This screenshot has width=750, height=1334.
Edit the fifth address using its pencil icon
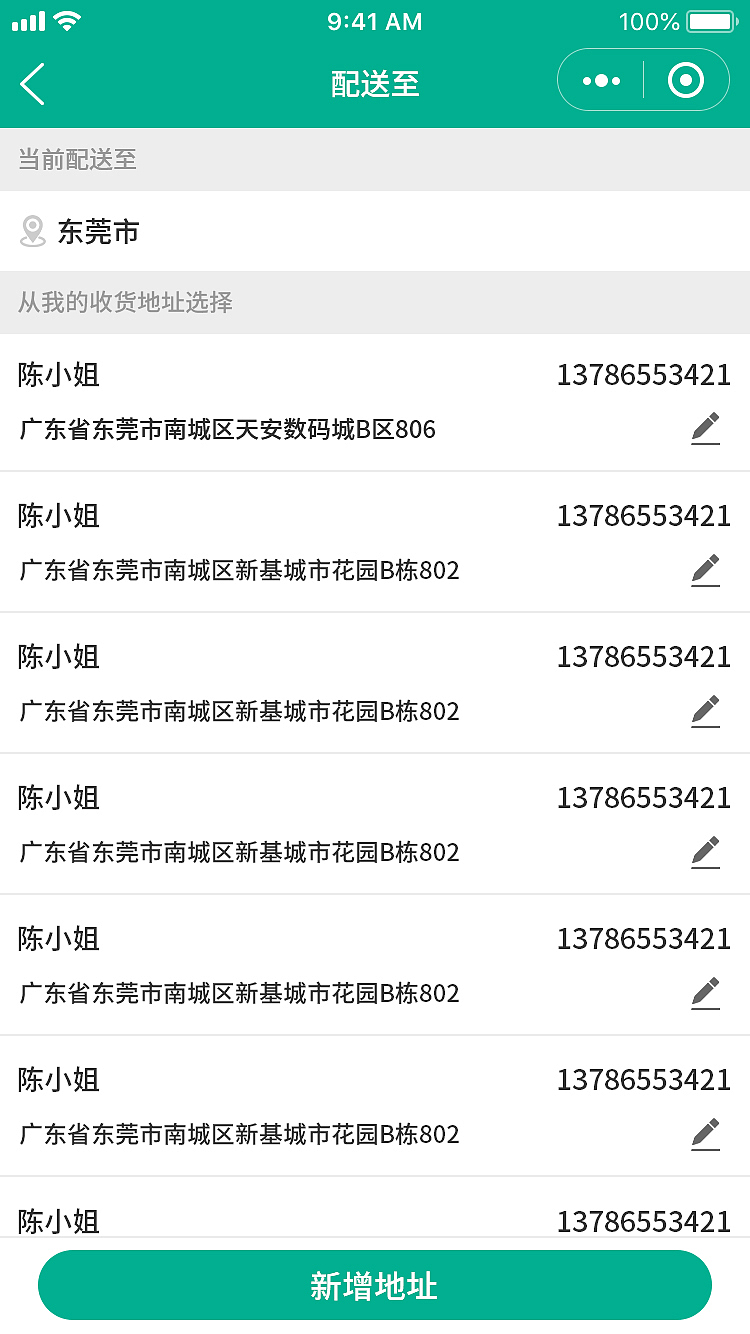[x=705, y=993]
